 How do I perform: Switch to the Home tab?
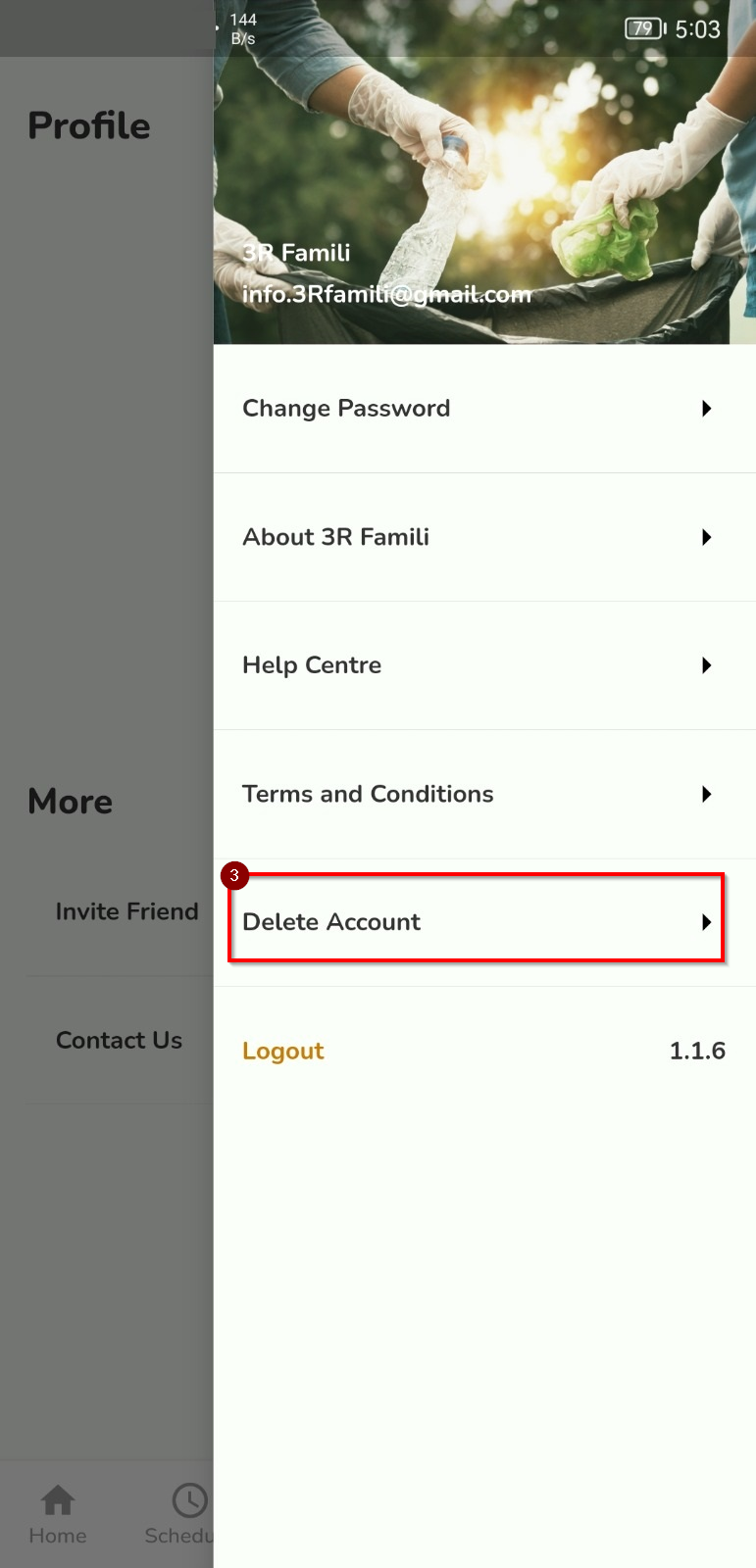58,1514
